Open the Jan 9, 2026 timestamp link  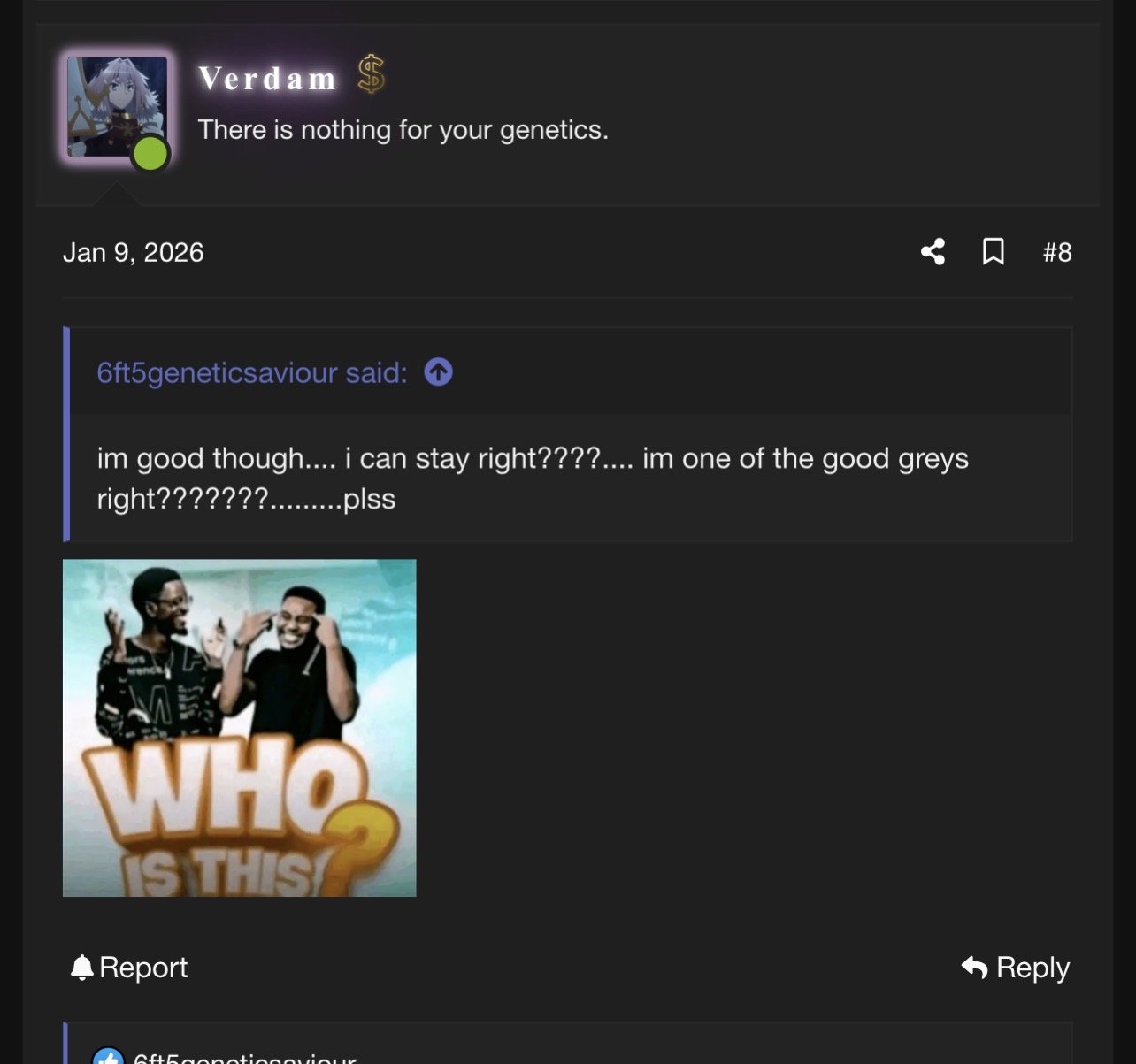[133, 253]
